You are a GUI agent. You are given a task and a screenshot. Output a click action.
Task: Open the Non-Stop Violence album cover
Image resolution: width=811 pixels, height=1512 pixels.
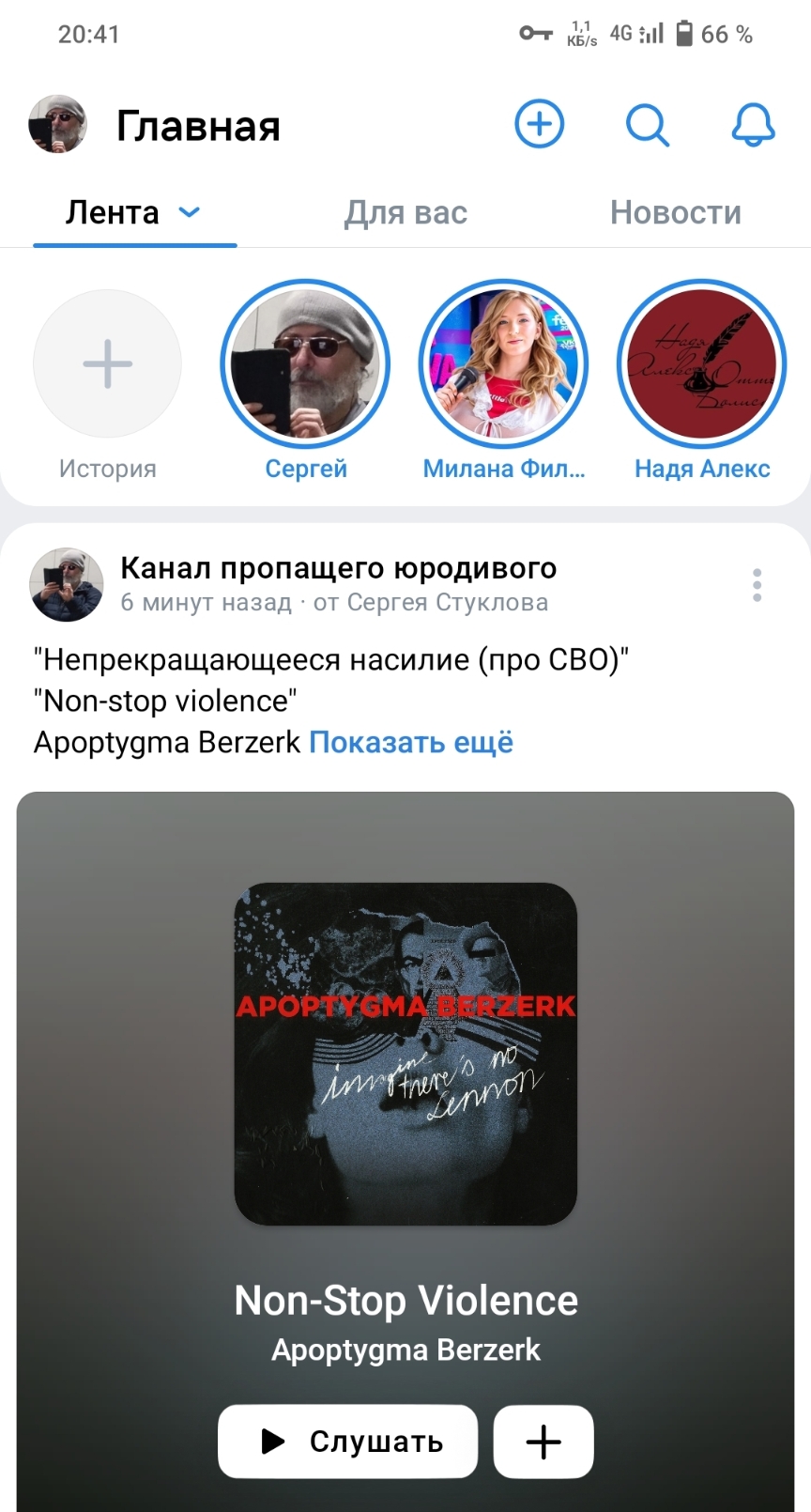405,1054
